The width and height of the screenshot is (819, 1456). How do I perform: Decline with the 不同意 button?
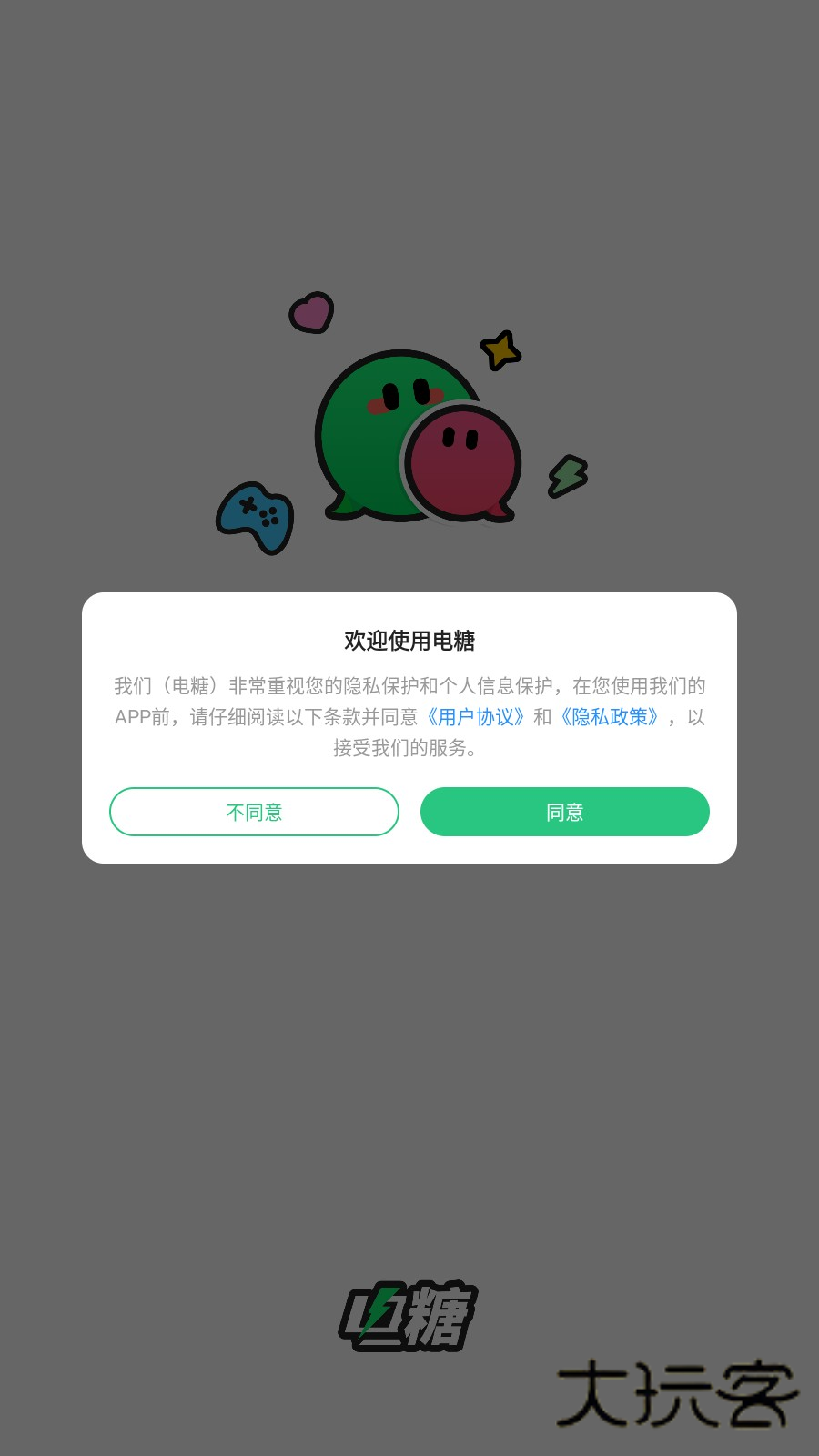coord(254,812)
